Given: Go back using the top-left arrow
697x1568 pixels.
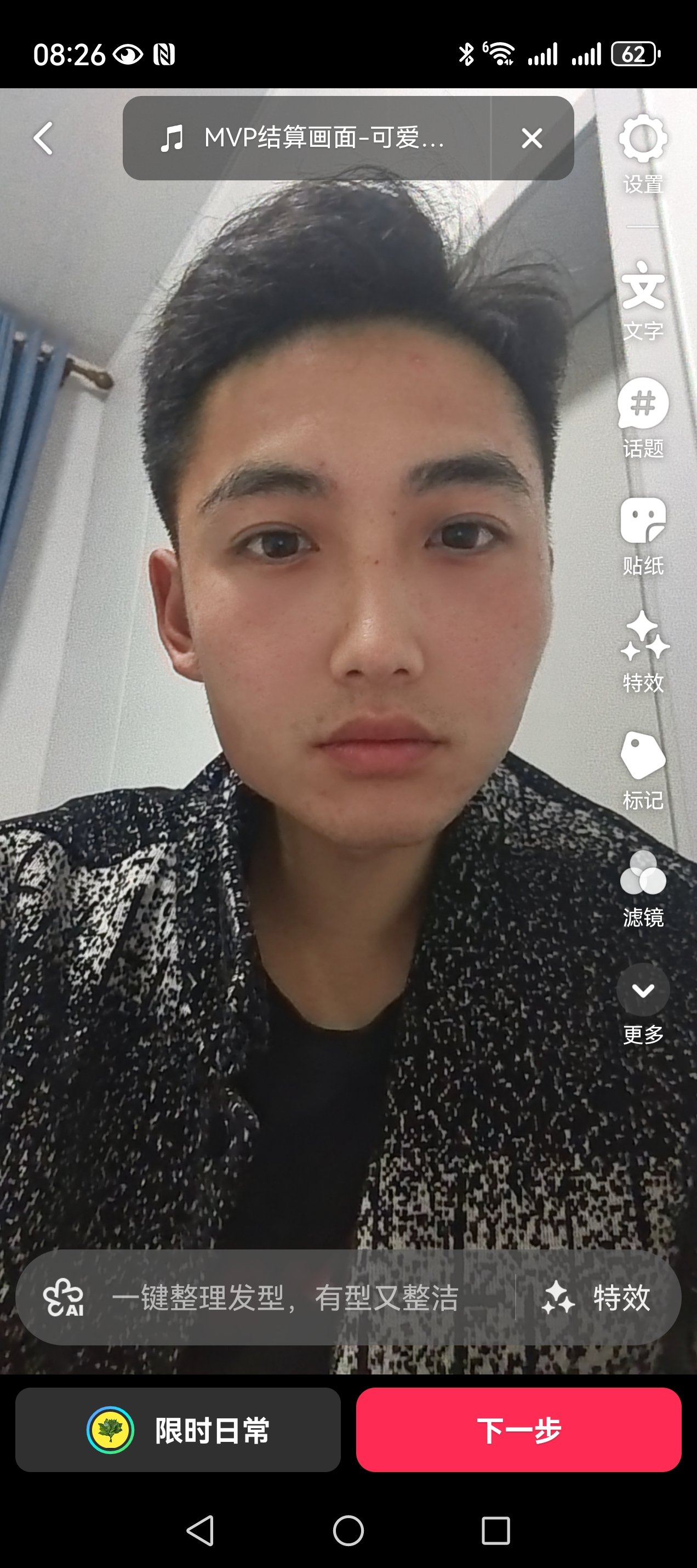Looking at the screenshot, I should [x=43, y=138].
